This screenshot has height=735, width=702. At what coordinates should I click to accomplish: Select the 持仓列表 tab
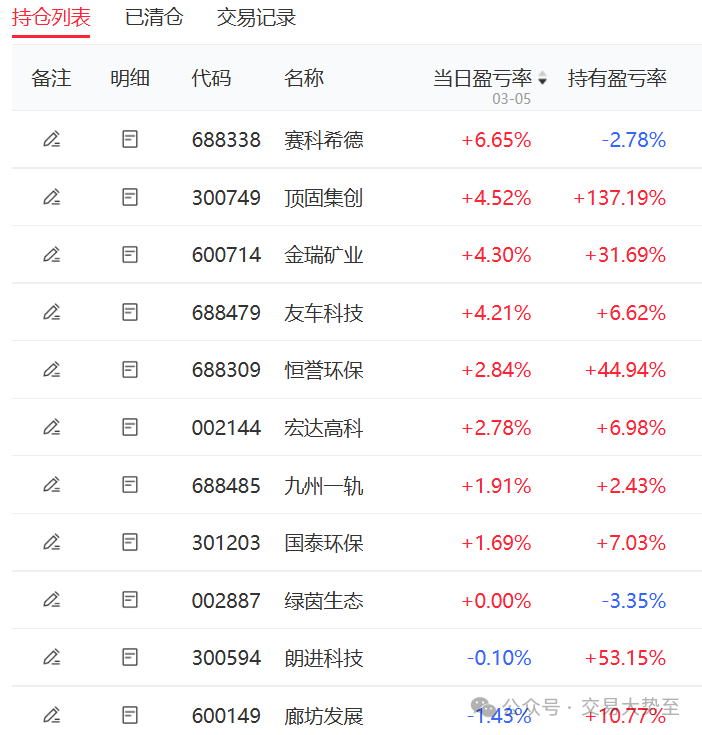click(51, 18)
